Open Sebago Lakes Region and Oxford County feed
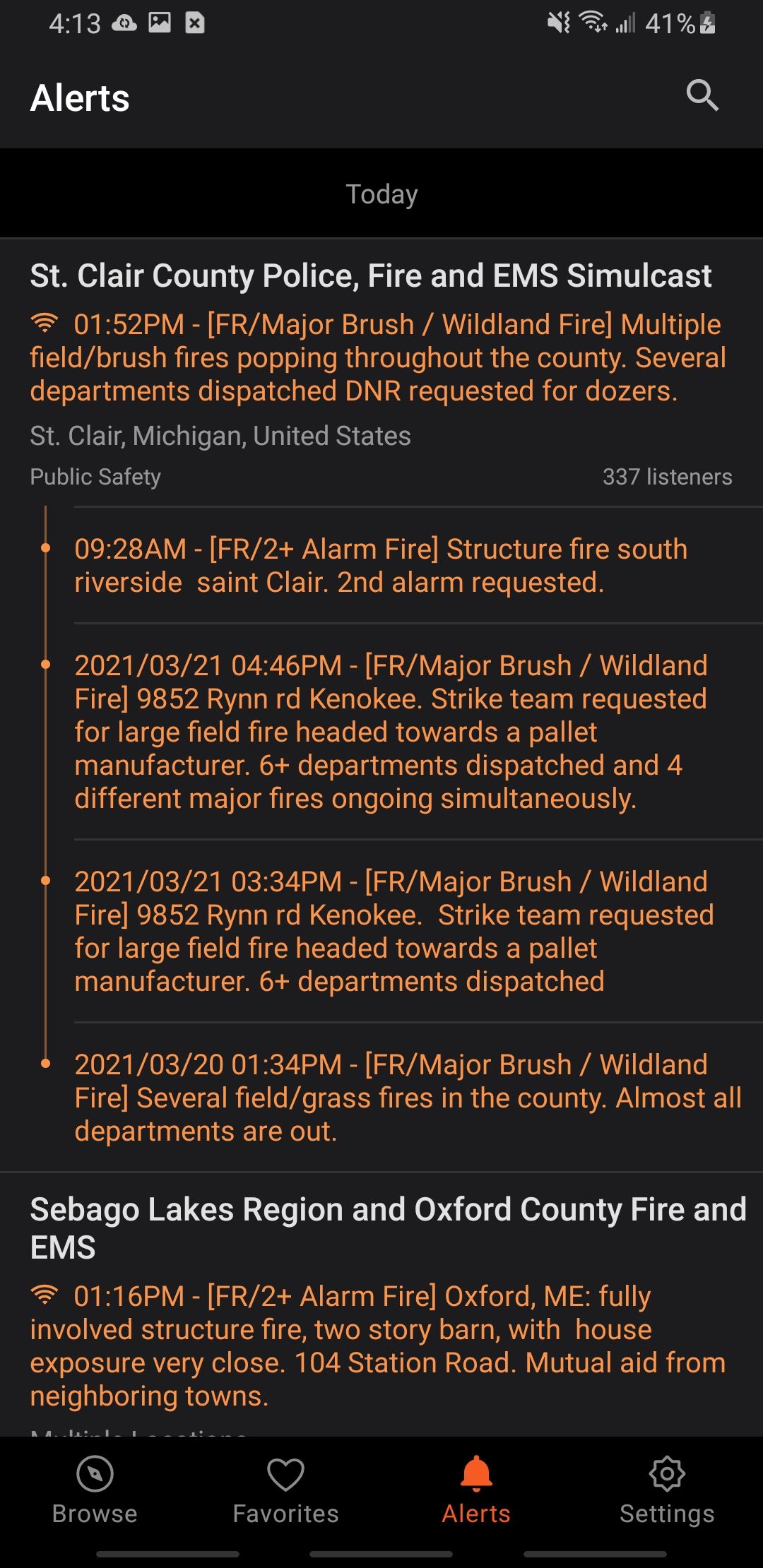This screenshot has width=763, height=1568. tap(387, 1228)
